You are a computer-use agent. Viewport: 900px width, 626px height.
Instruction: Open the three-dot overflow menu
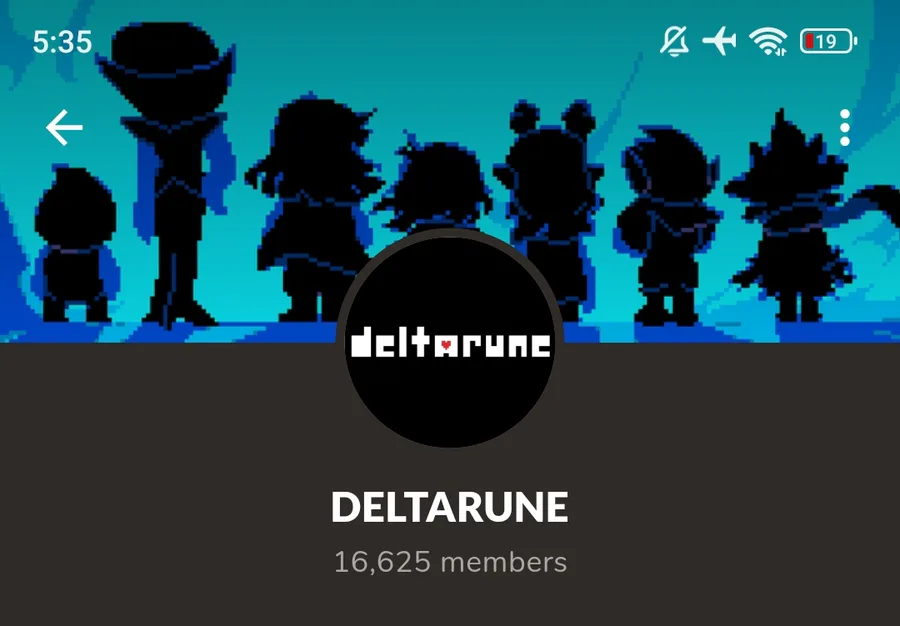pos(845,128)
